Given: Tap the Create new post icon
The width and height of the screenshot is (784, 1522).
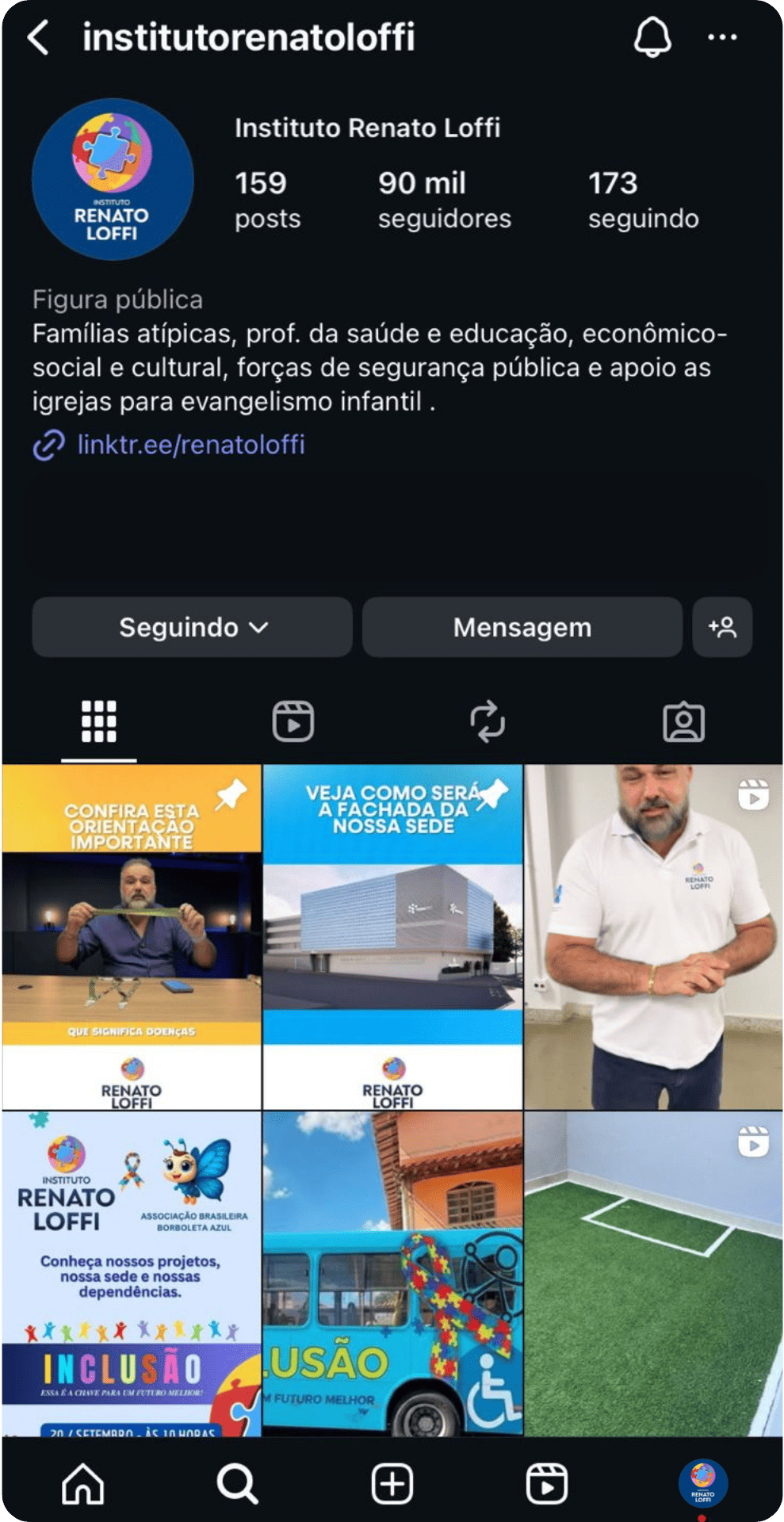Looking at the screenshot, I should tap(392, 1484).
